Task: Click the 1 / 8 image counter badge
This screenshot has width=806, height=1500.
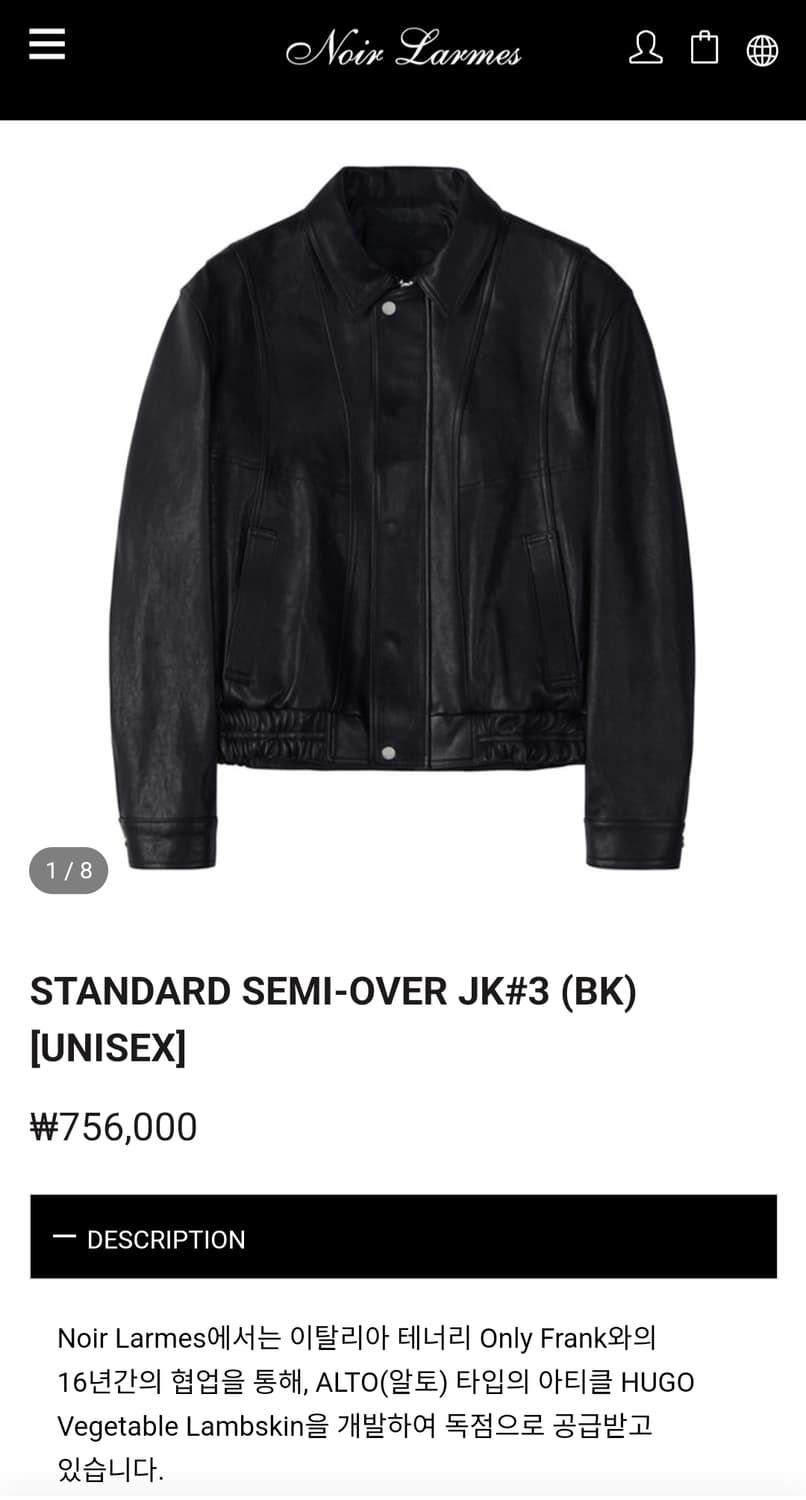Action: 67,871
